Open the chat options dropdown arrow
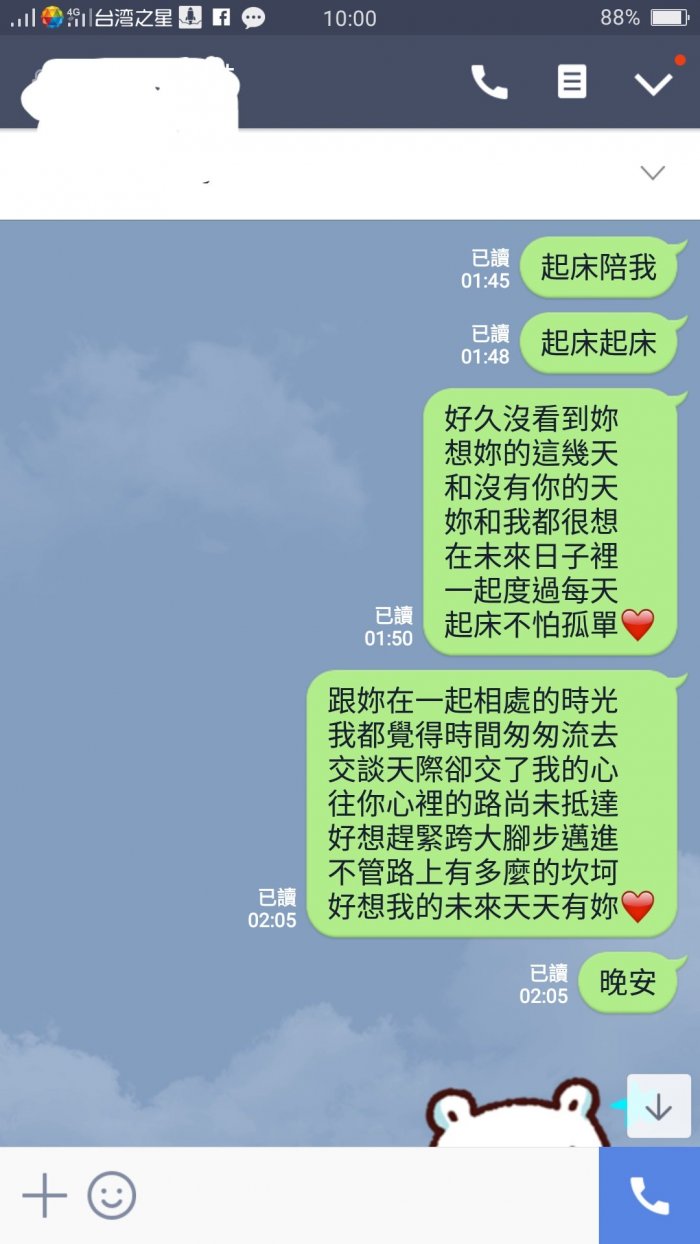 653,83
